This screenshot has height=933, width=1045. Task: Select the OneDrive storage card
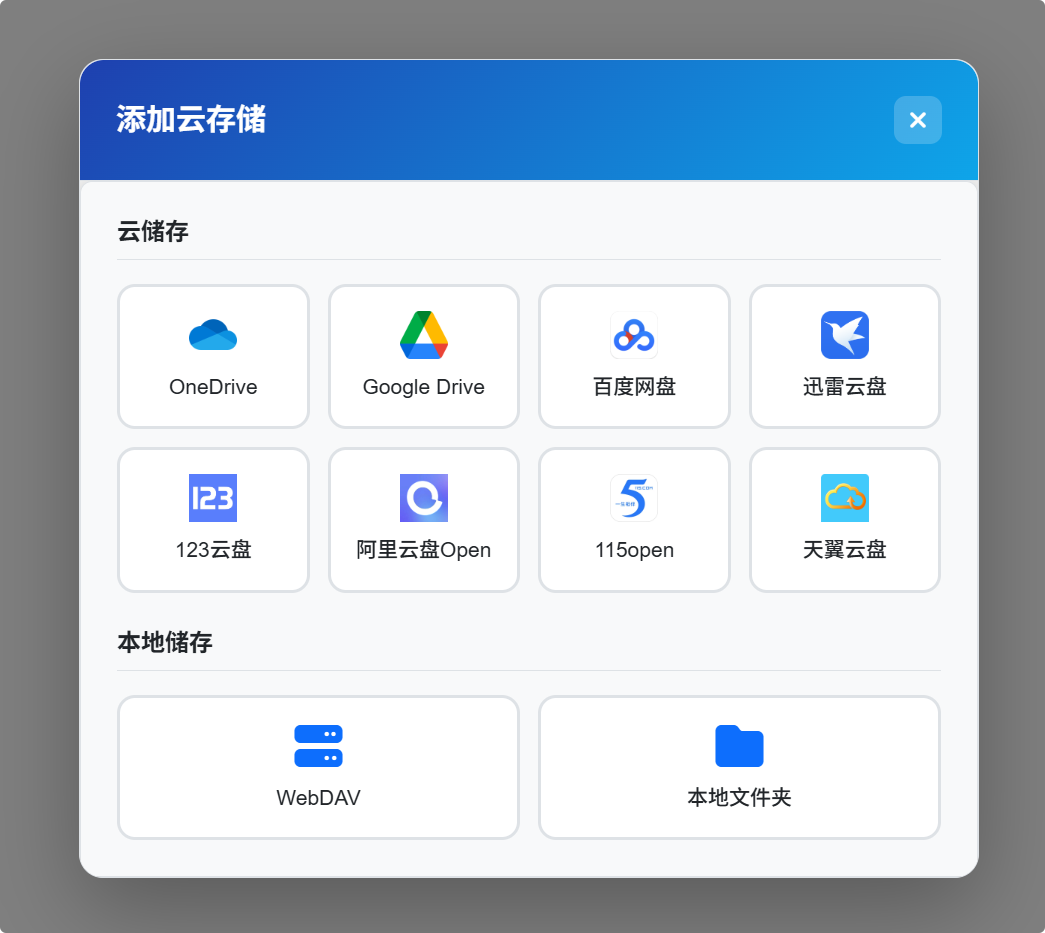pos(213,356)
